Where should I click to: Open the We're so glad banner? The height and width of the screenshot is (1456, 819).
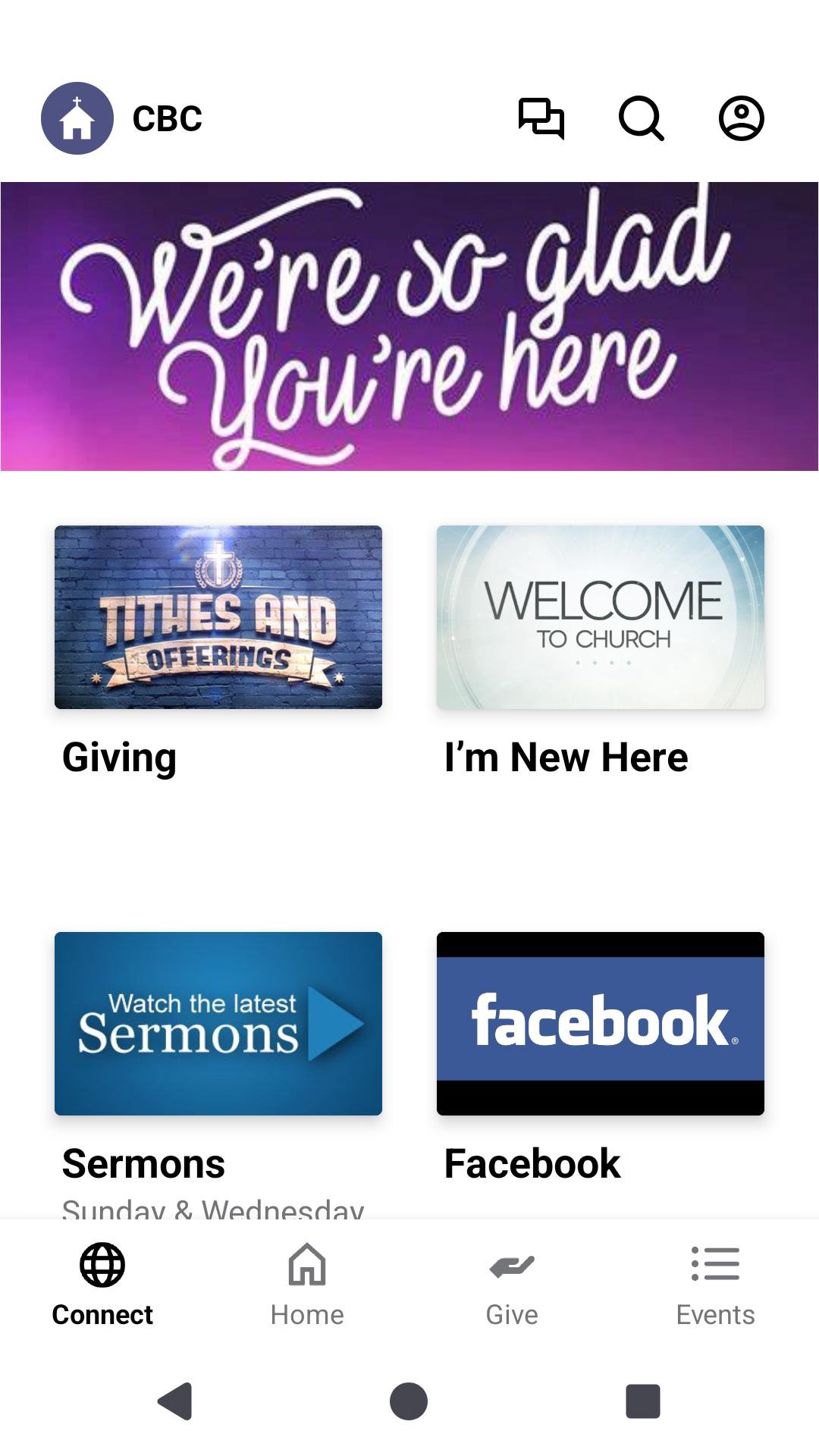click(x=409, y=326)
